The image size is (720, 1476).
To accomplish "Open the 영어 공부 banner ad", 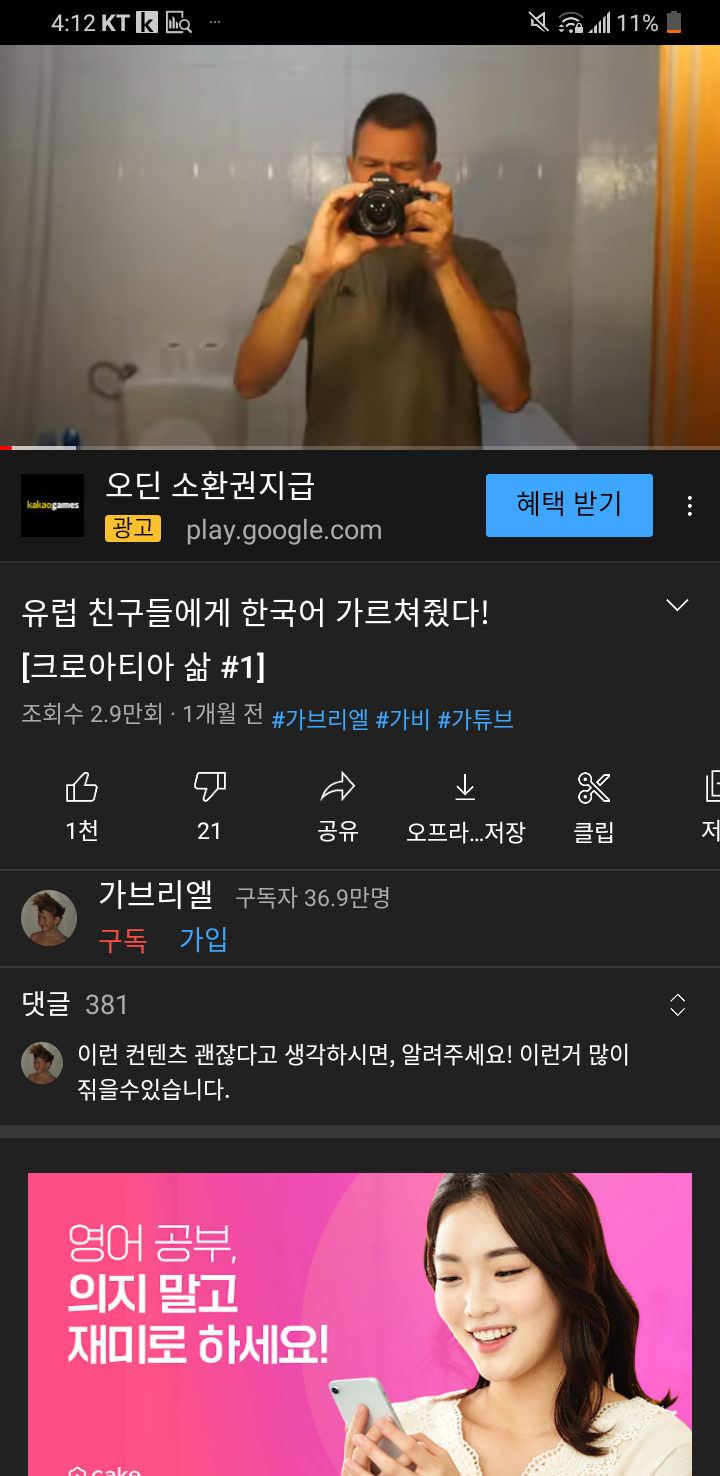I will click(360, 1320).
